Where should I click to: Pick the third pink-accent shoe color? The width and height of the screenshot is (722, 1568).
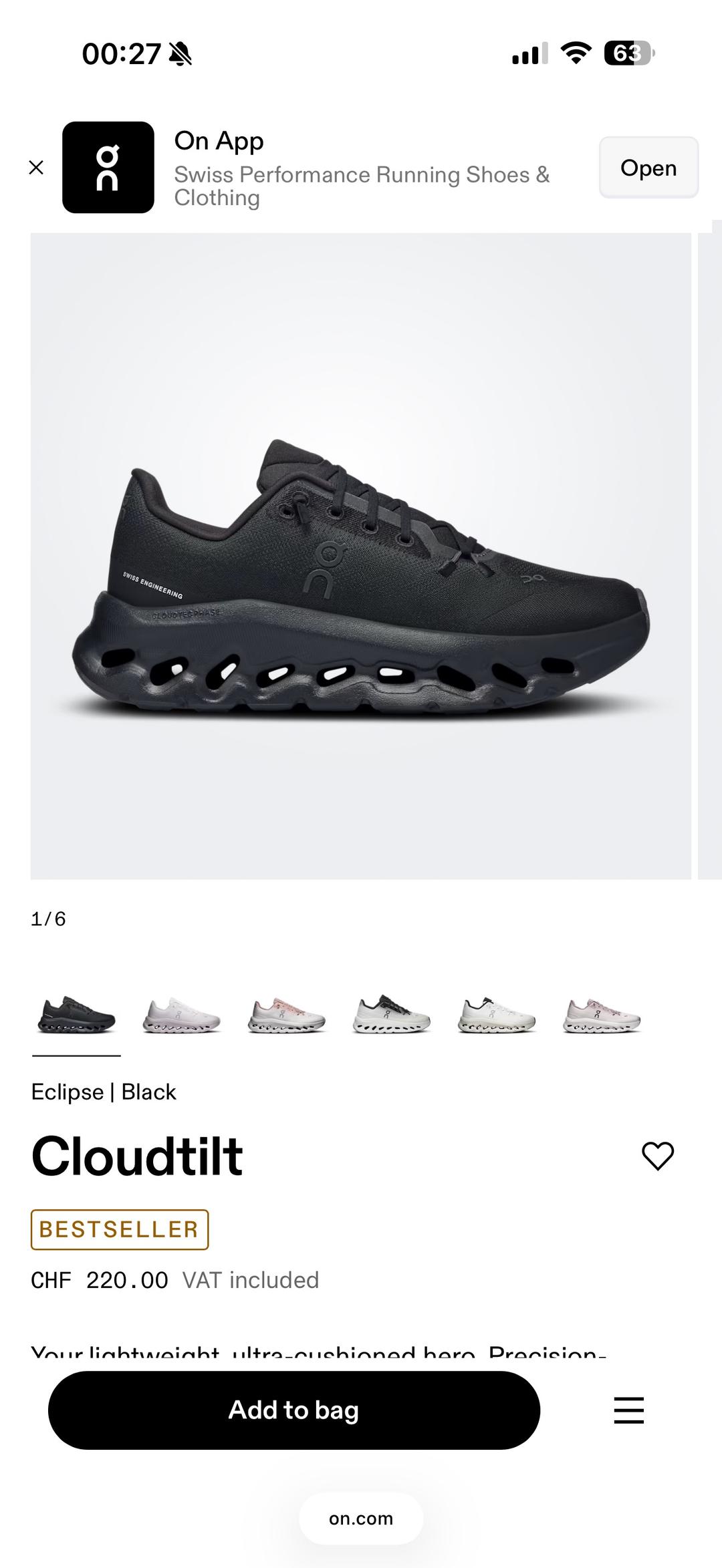pos(286,1016)
